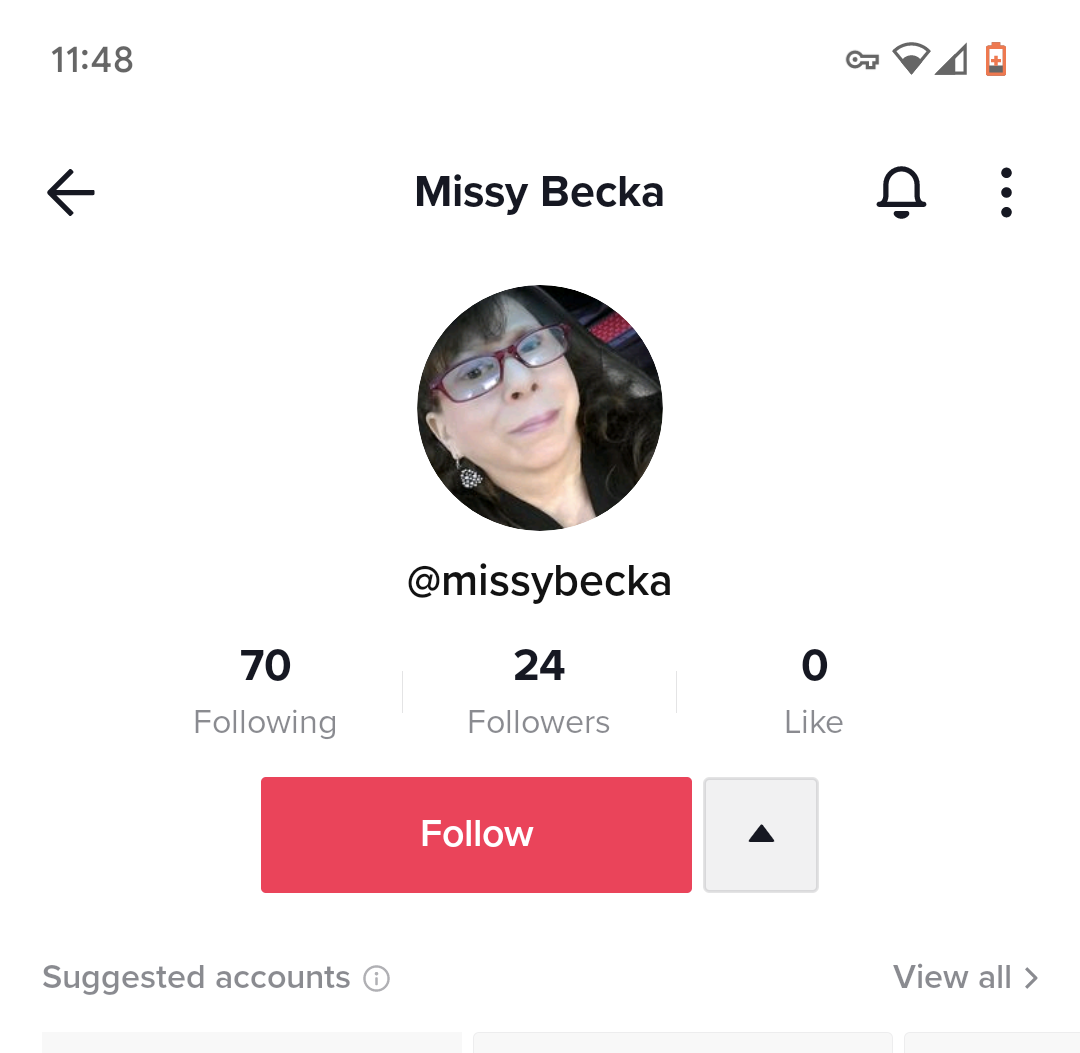The height and width of the screenshot is (1053, 1080).
Task: Open the Following count list
Action: click(265, 691)
